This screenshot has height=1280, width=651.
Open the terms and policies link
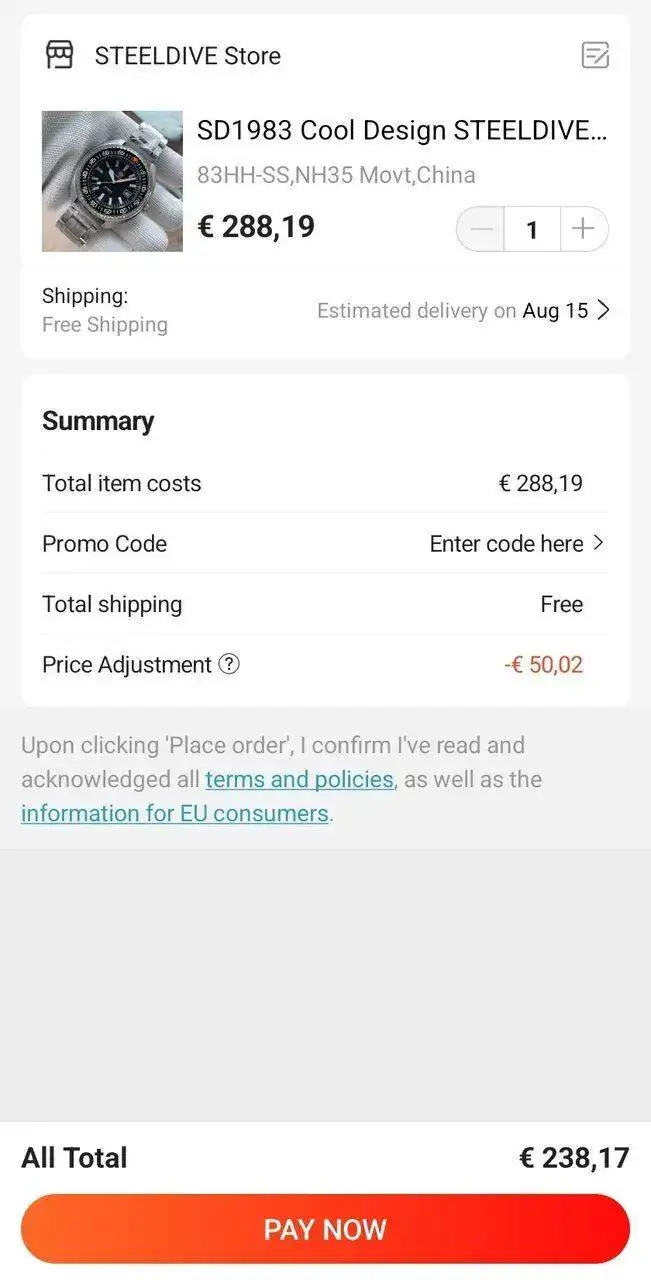point(299,779)
